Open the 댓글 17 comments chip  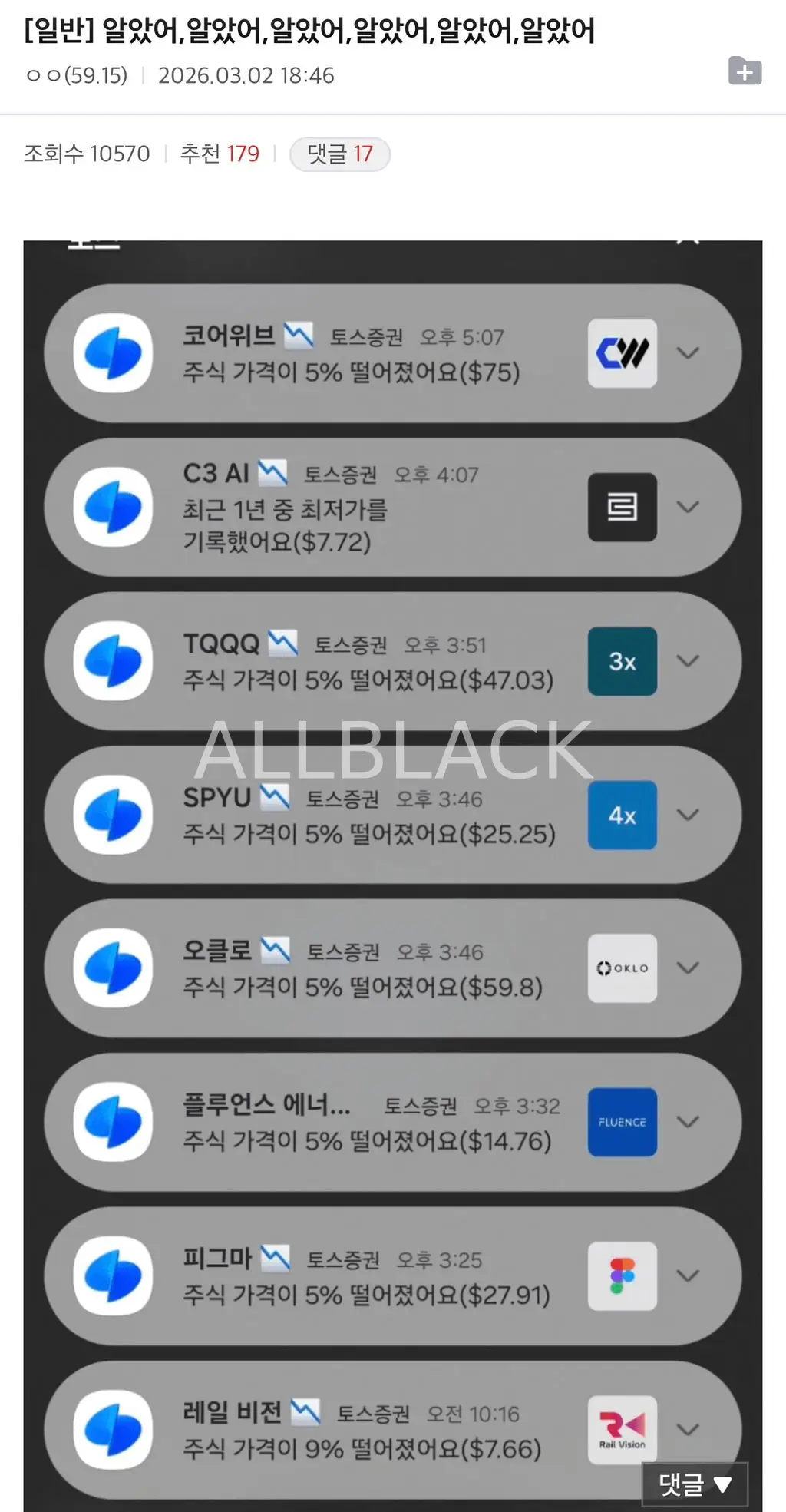pyautogui.click(x=340, y=154)
